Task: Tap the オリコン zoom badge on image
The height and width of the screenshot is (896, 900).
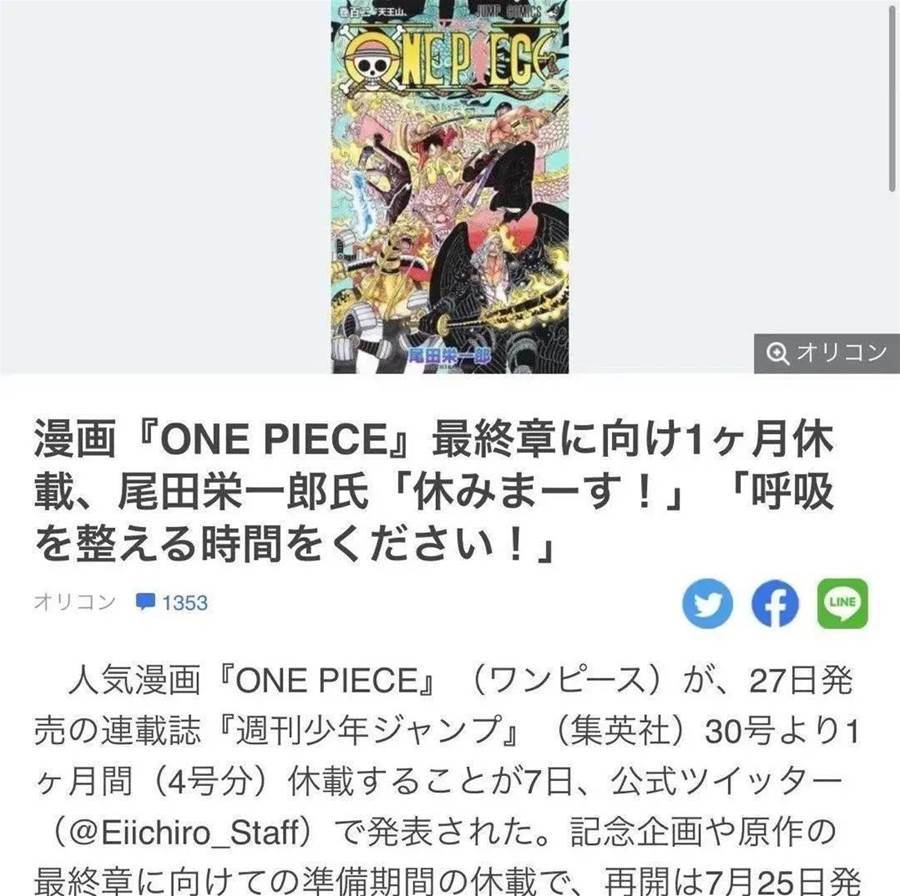Action: coord(826,353)
